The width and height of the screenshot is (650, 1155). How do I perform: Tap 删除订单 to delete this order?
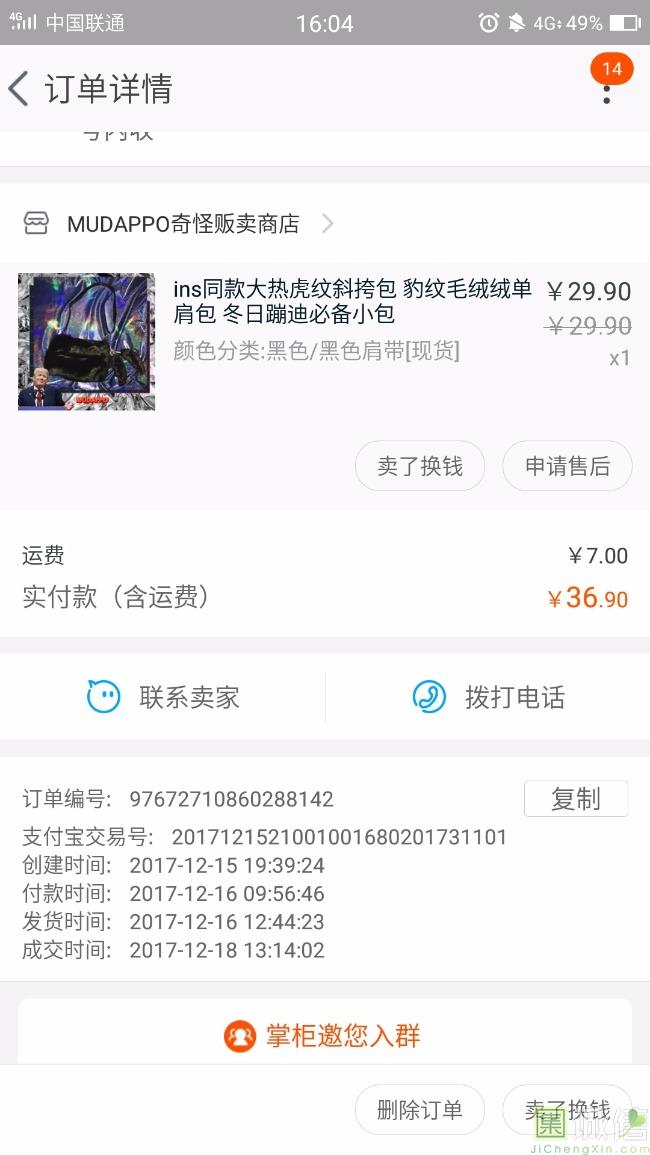click(419, 1109)
